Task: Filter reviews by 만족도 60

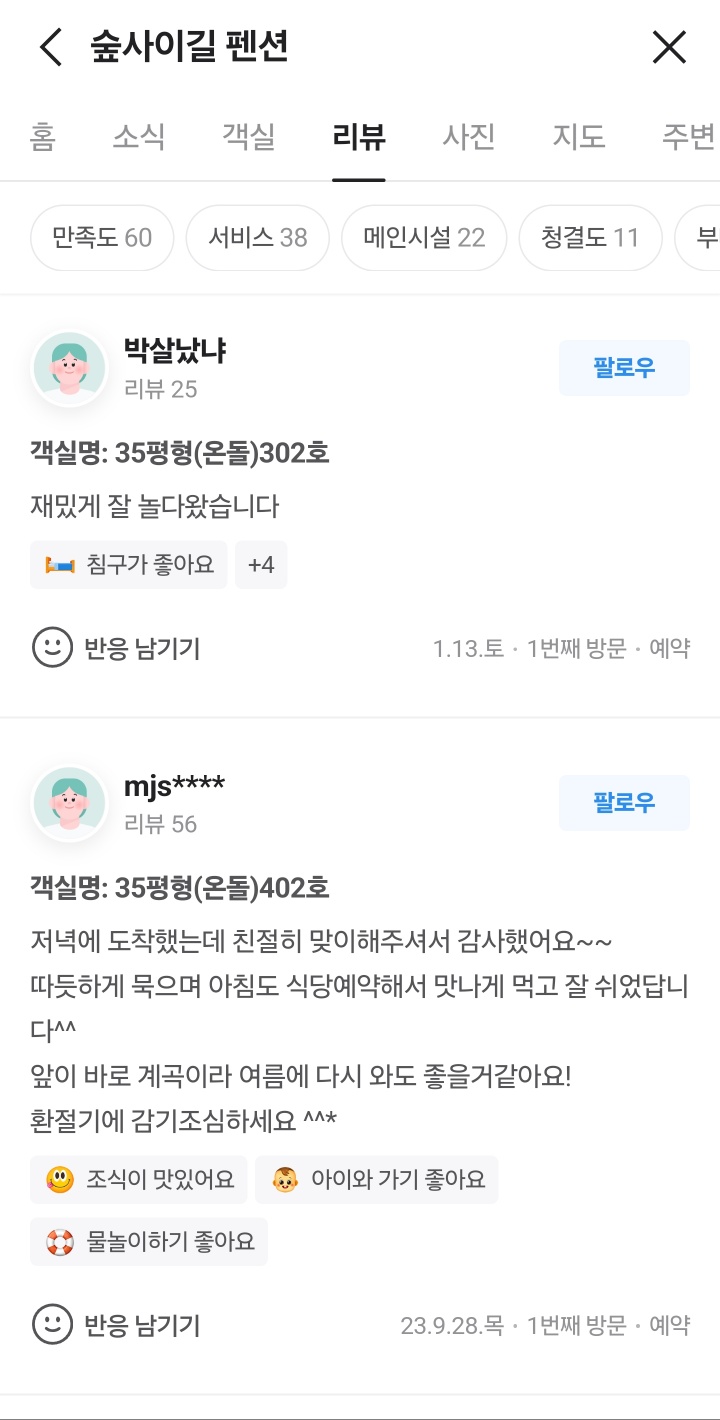Action: tap(102, 238)
